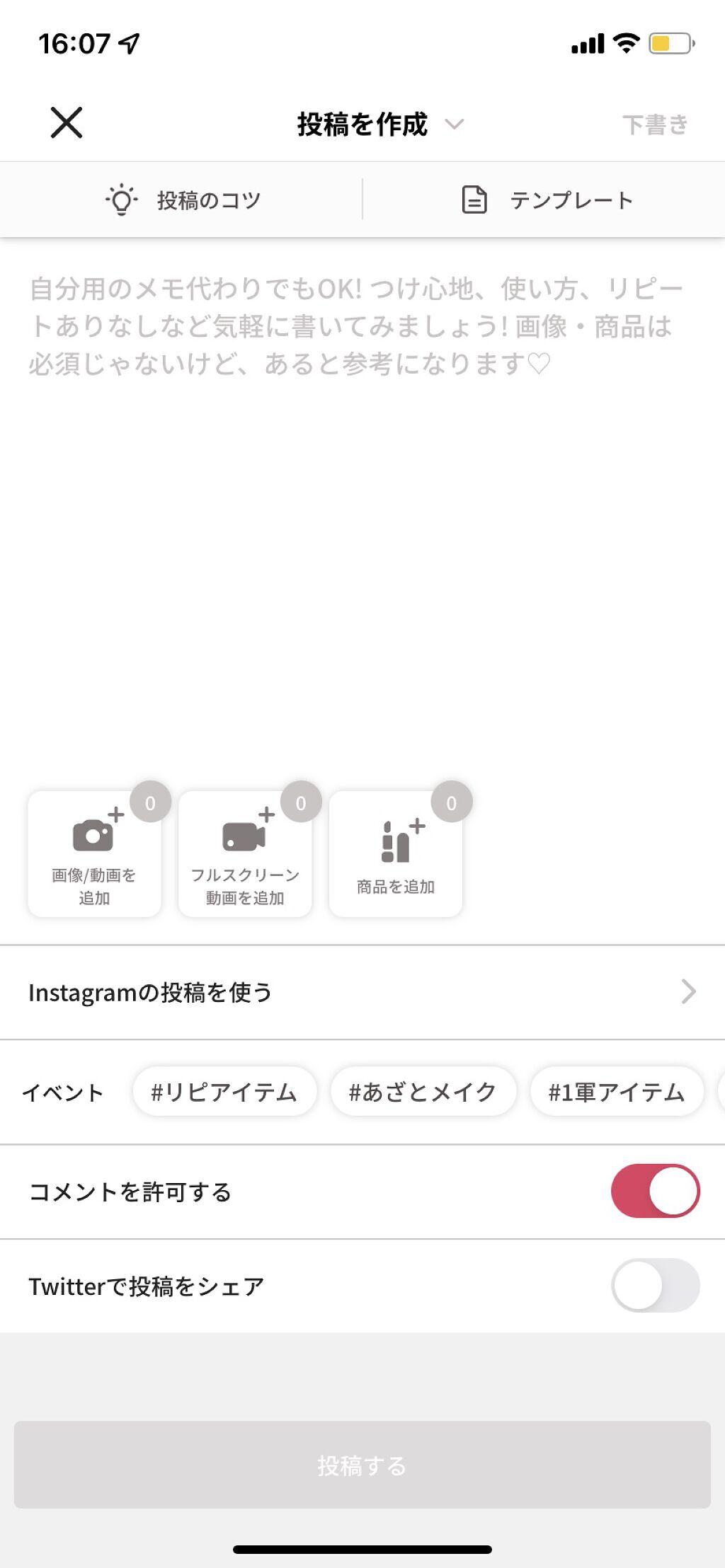725x1568 pixels.
Task: Choose the #あざとメイク hashtag chip
Action: tap(423, 1092)
